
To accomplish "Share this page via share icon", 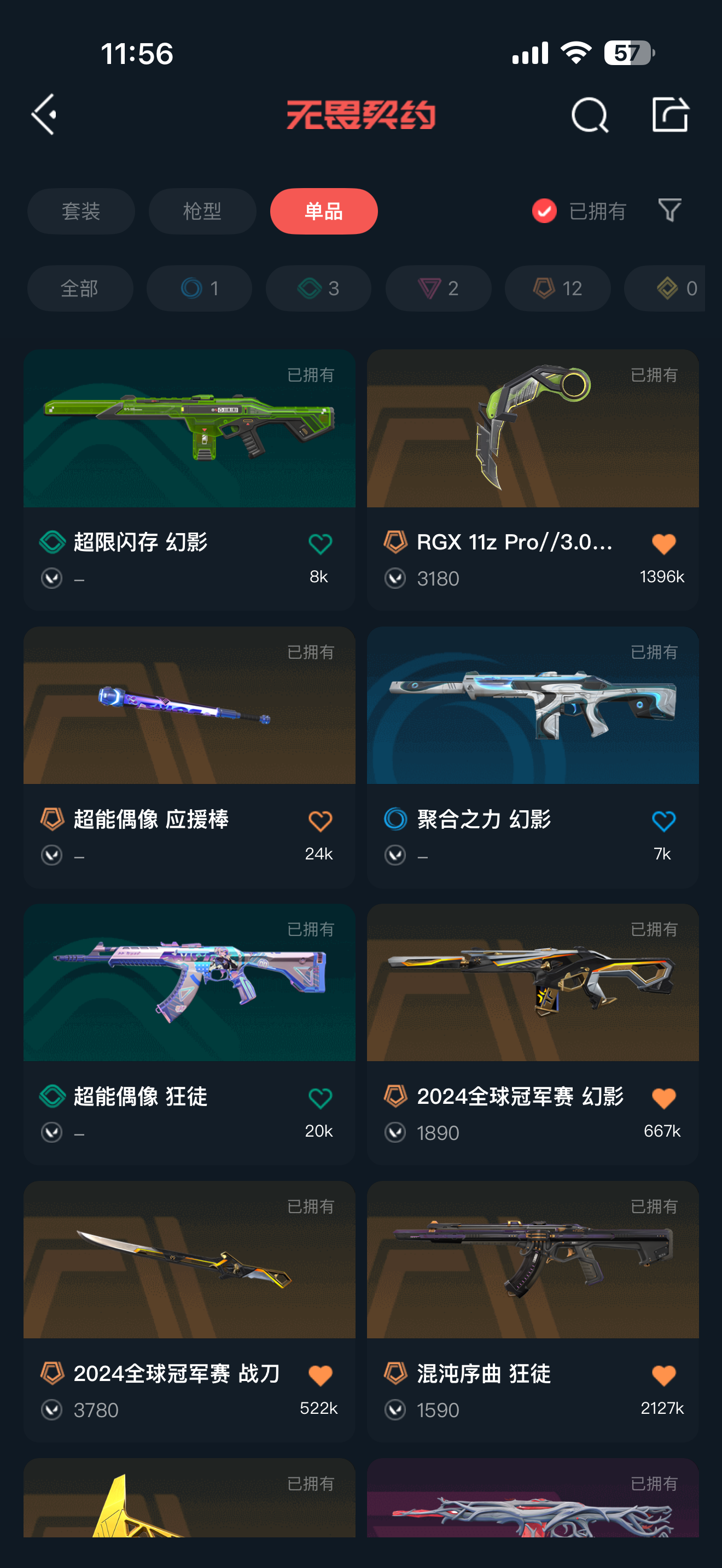I will pyautogui.click(x=669, y=114).
